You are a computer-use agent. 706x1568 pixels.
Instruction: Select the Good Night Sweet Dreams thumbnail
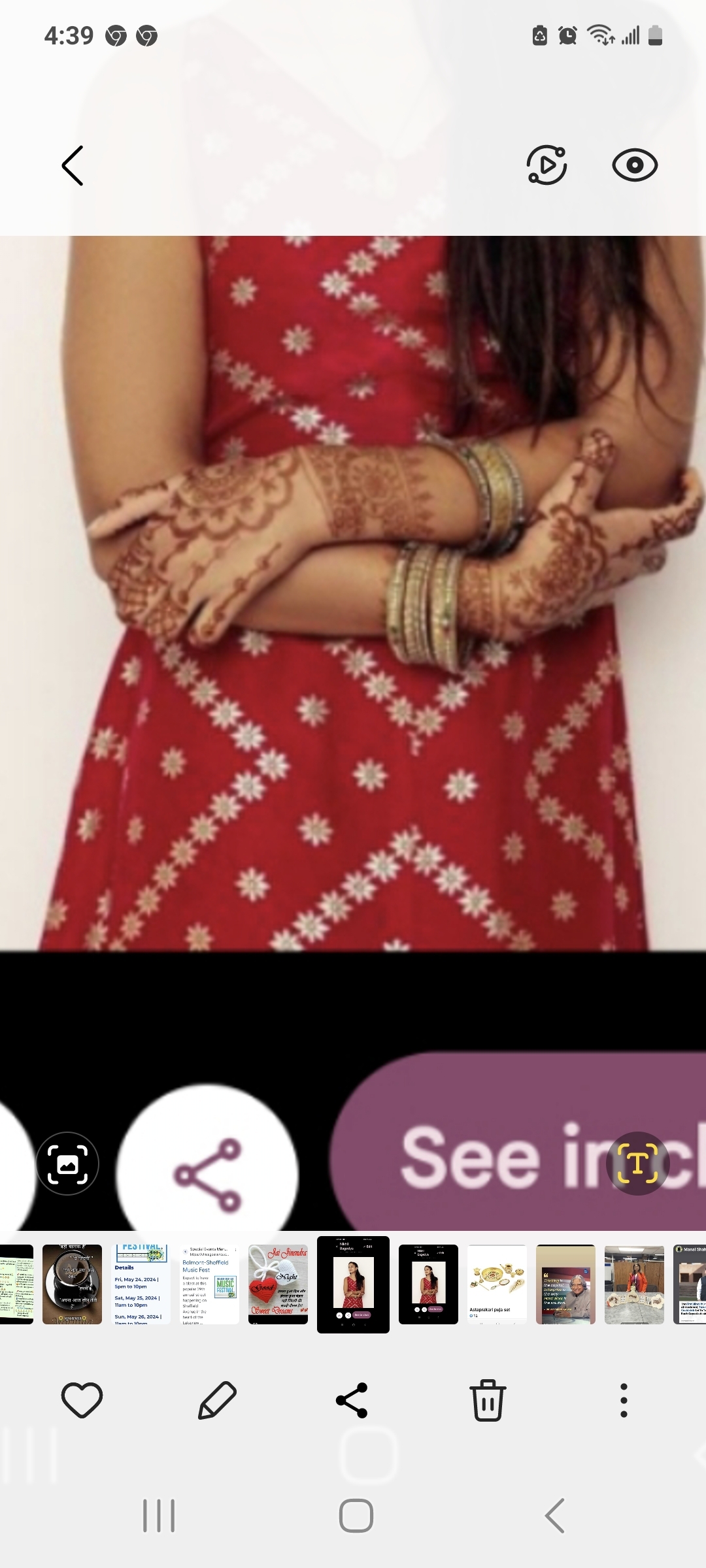278,1284
